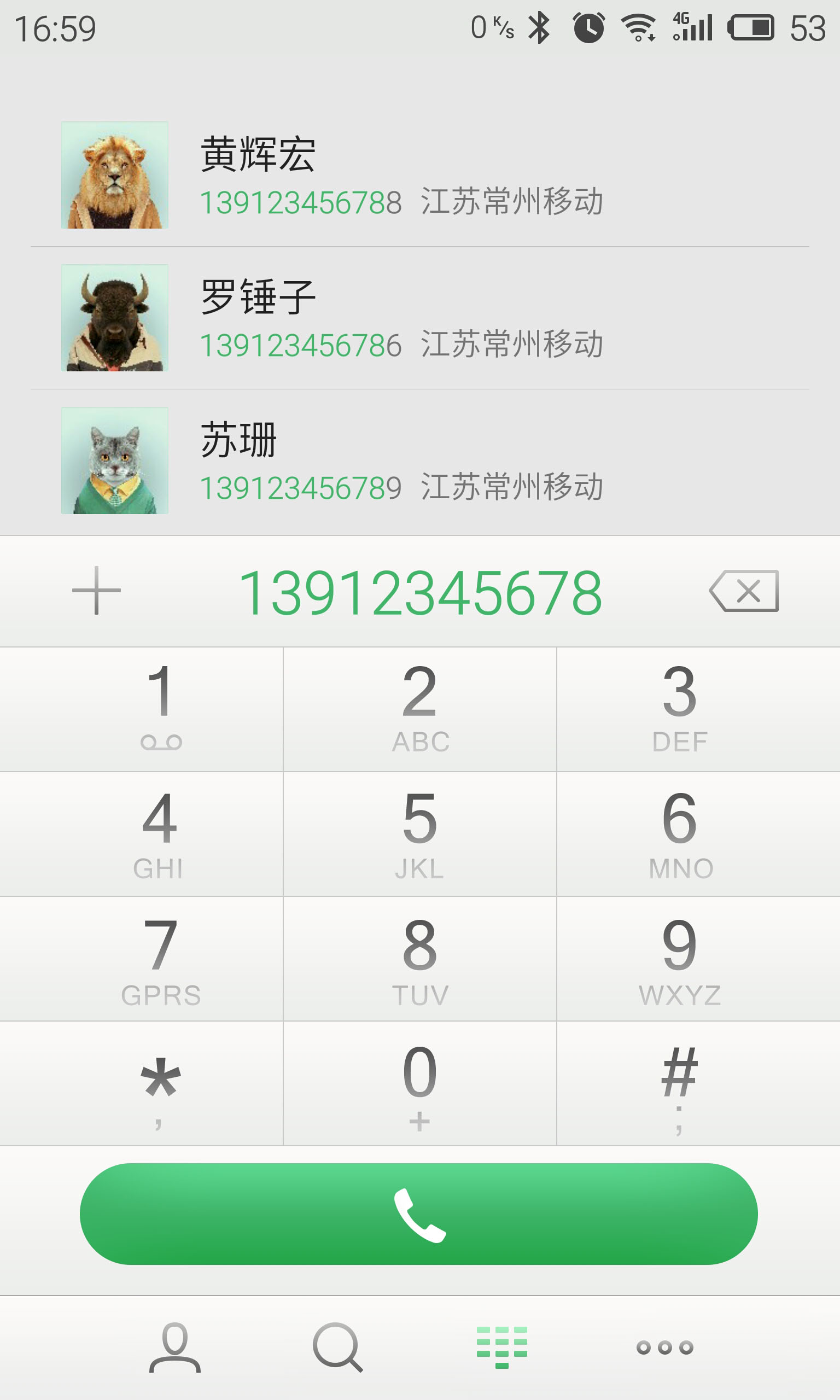
Task: Enter digit 0 on the keypad
Action: pos(420,1084)
